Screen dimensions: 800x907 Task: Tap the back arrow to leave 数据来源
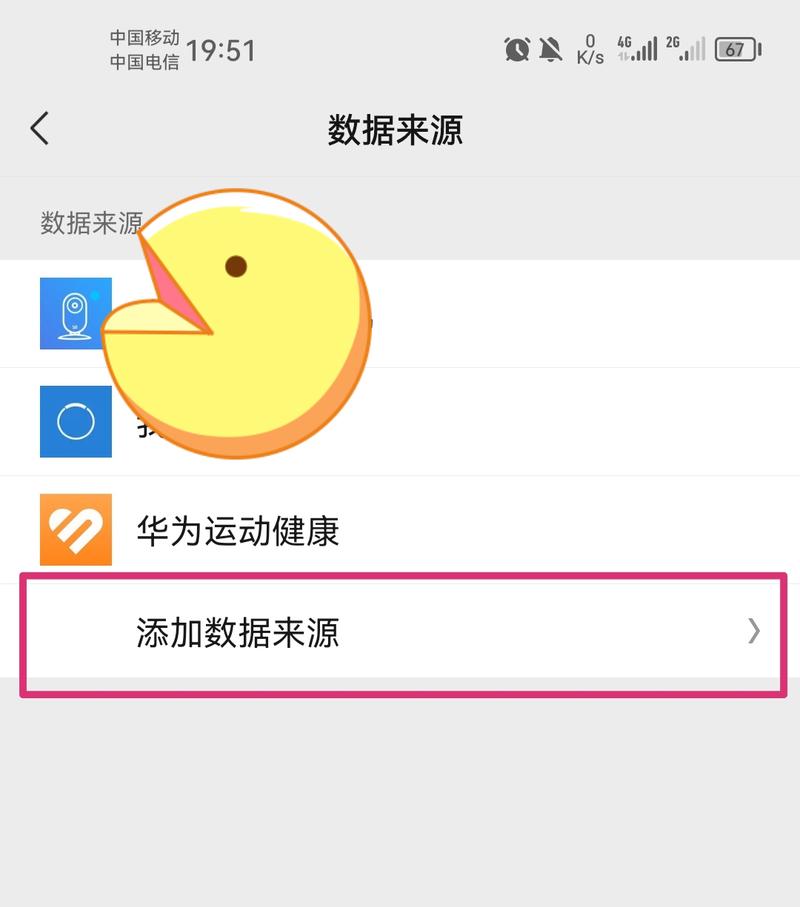[38, 128]
